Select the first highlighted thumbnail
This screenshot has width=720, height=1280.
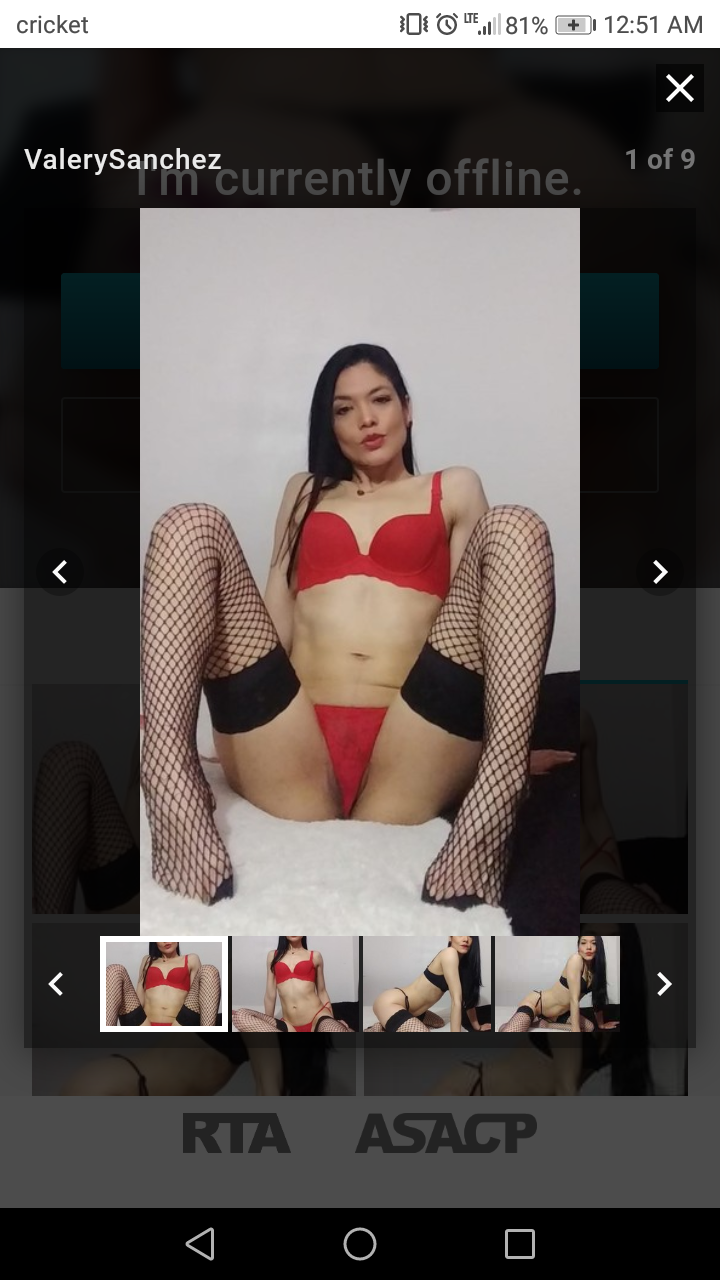(x=164, y=984)
